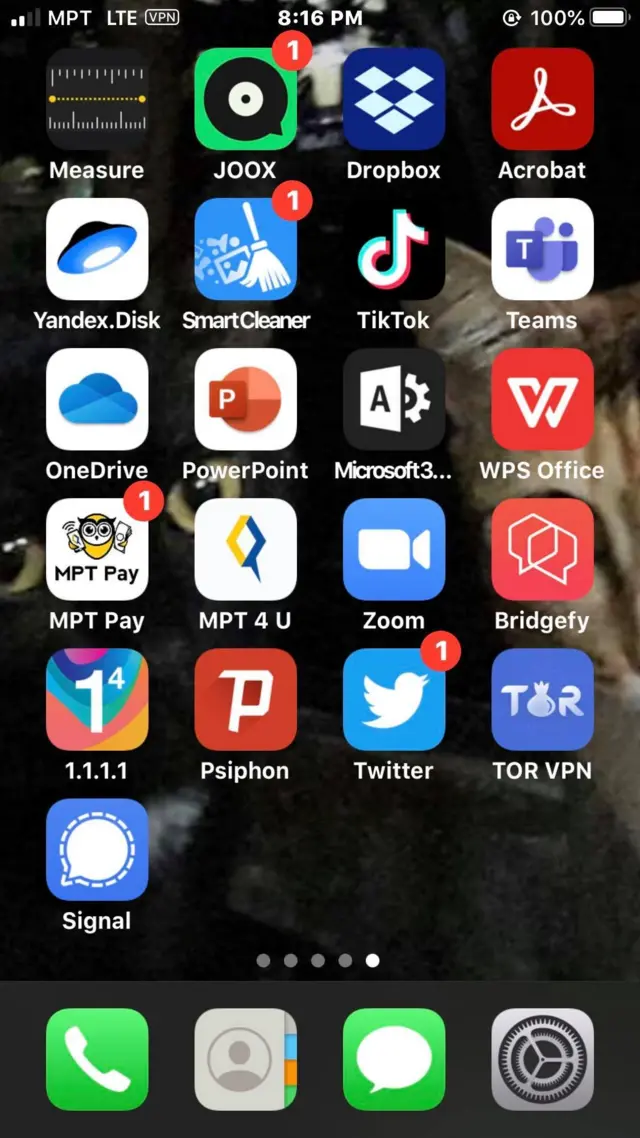Open Bridgefy
This screenshot has width=640, height=1138.
542,549
